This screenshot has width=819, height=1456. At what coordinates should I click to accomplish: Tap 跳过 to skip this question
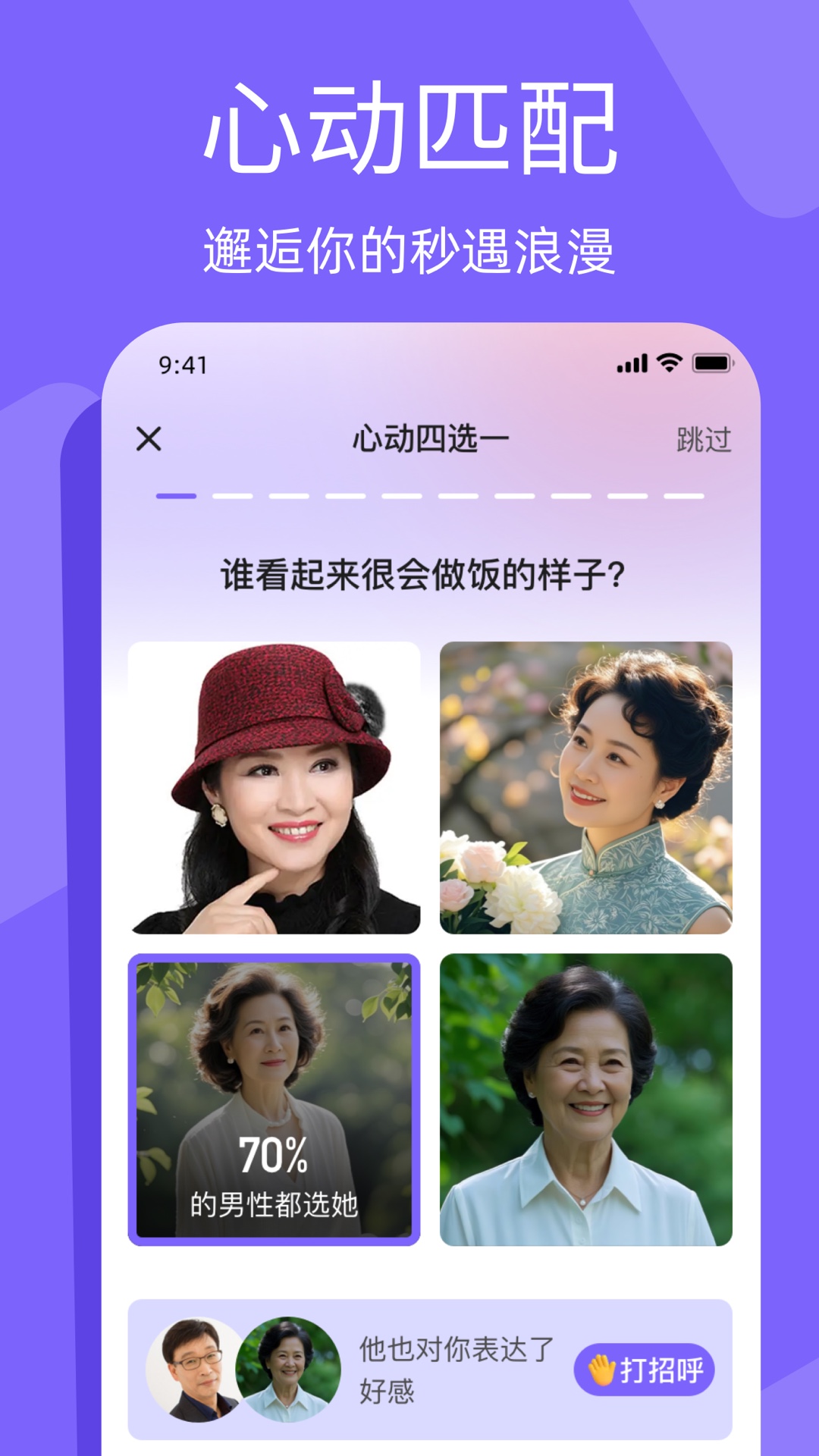coord(702,438)
